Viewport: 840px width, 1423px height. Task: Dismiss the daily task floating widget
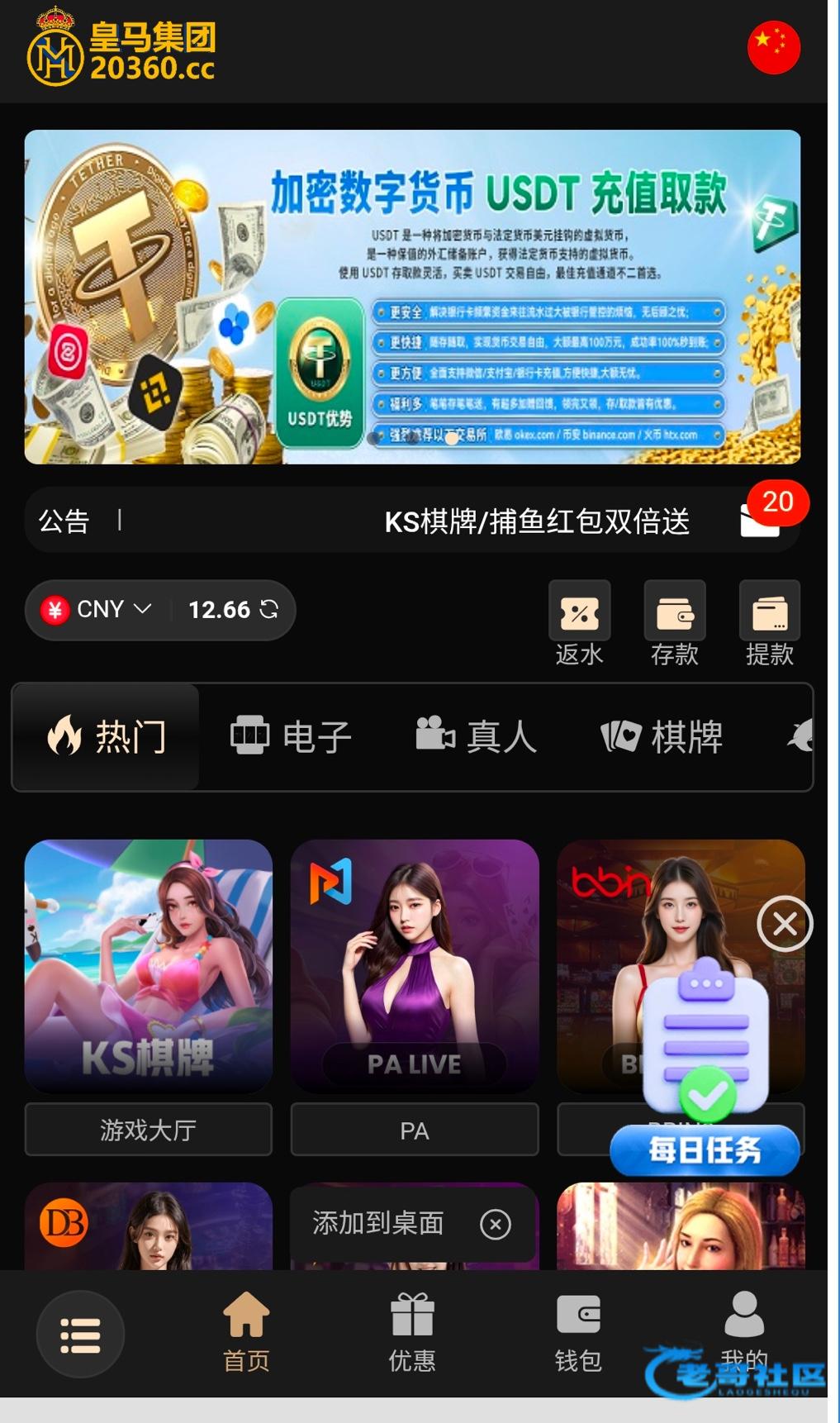(785, 923)
